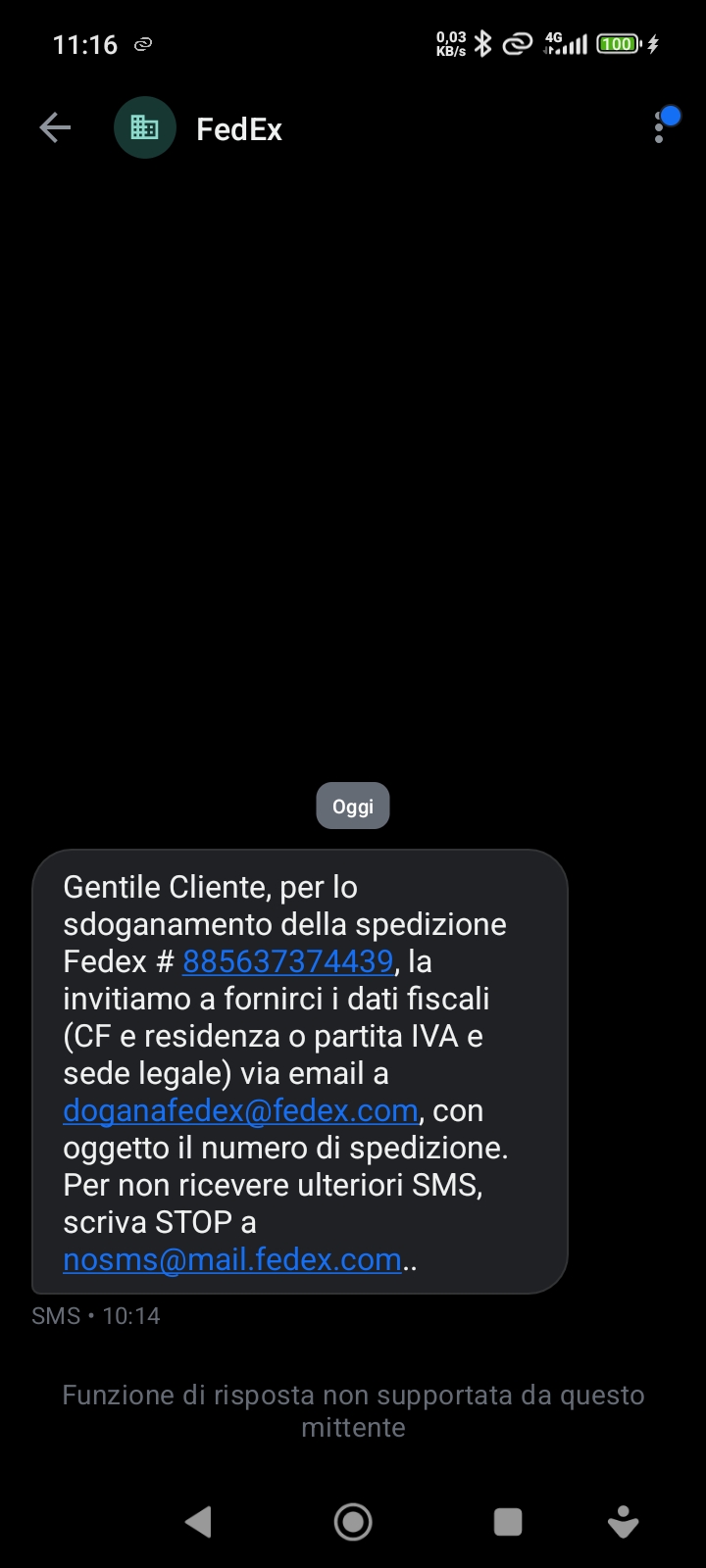Open the three-dot overflow menu

[660, 128]
